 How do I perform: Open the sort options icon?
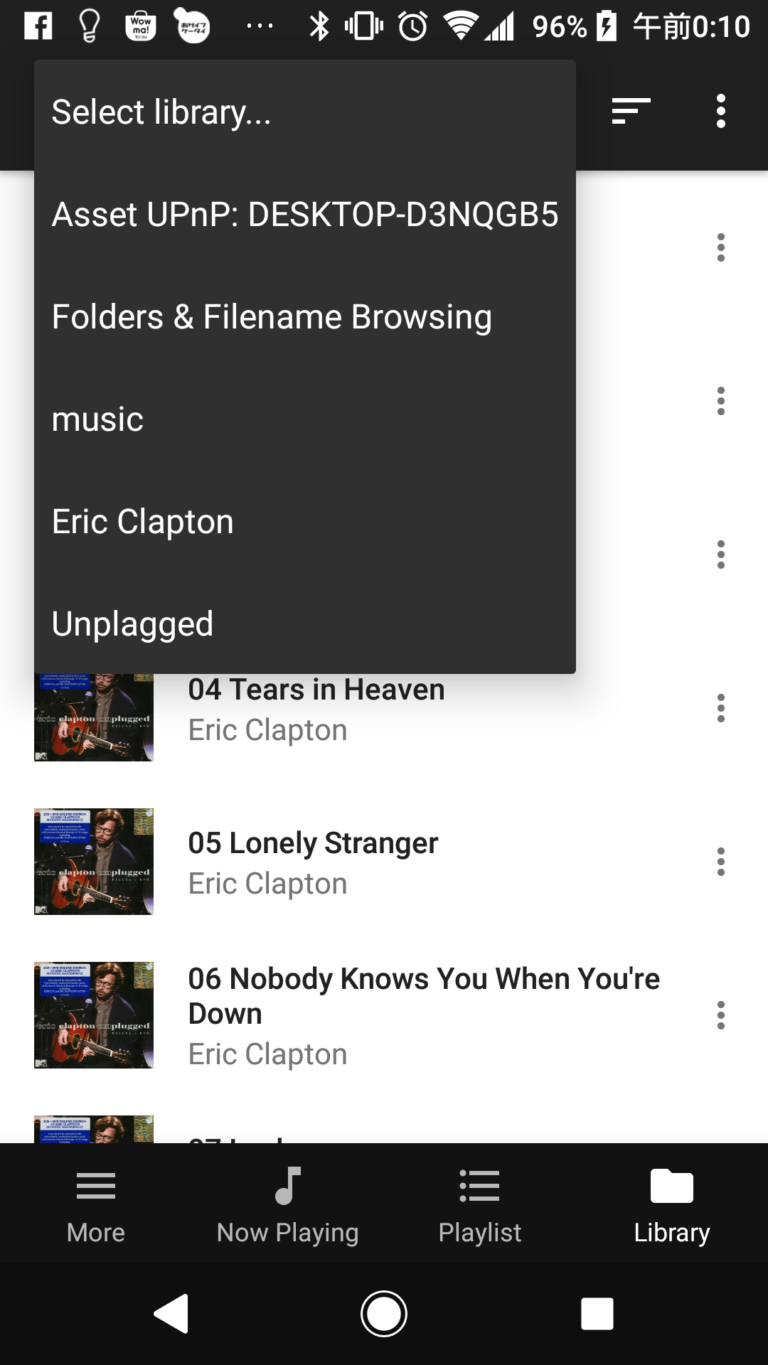point(631,111)
